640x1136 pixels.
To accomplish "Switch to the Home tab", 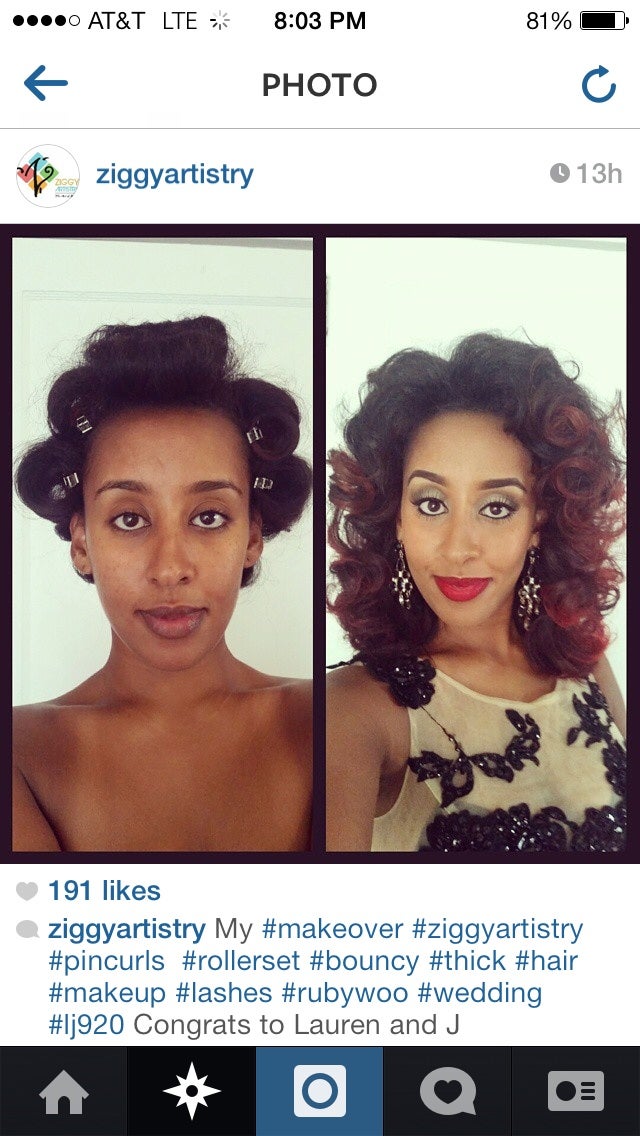I will coord(63,1091).
